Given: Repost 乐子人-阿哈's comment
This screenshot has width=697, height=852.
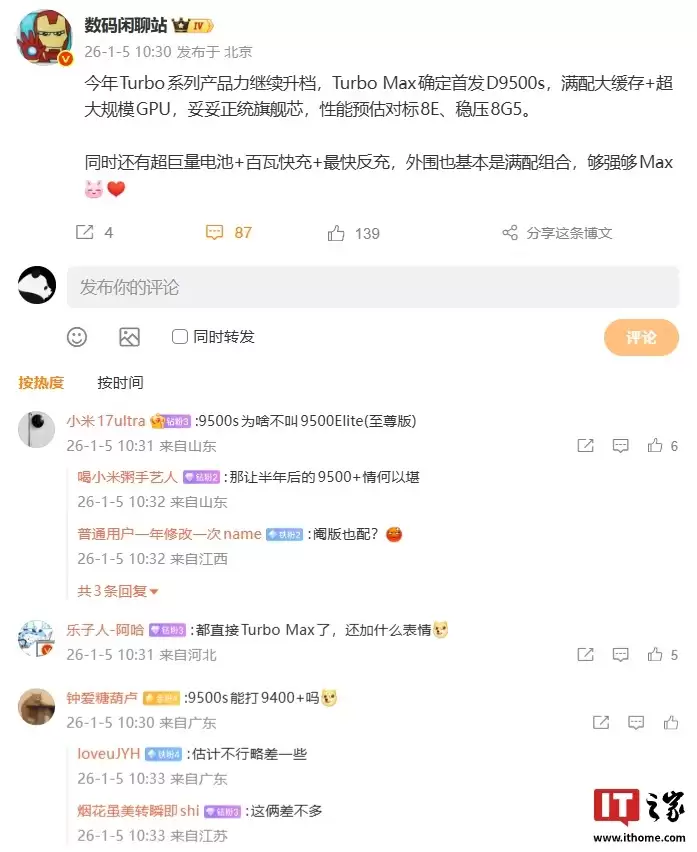Looking at the screenshot, I should pyautogui.click(x=585, y=655).
